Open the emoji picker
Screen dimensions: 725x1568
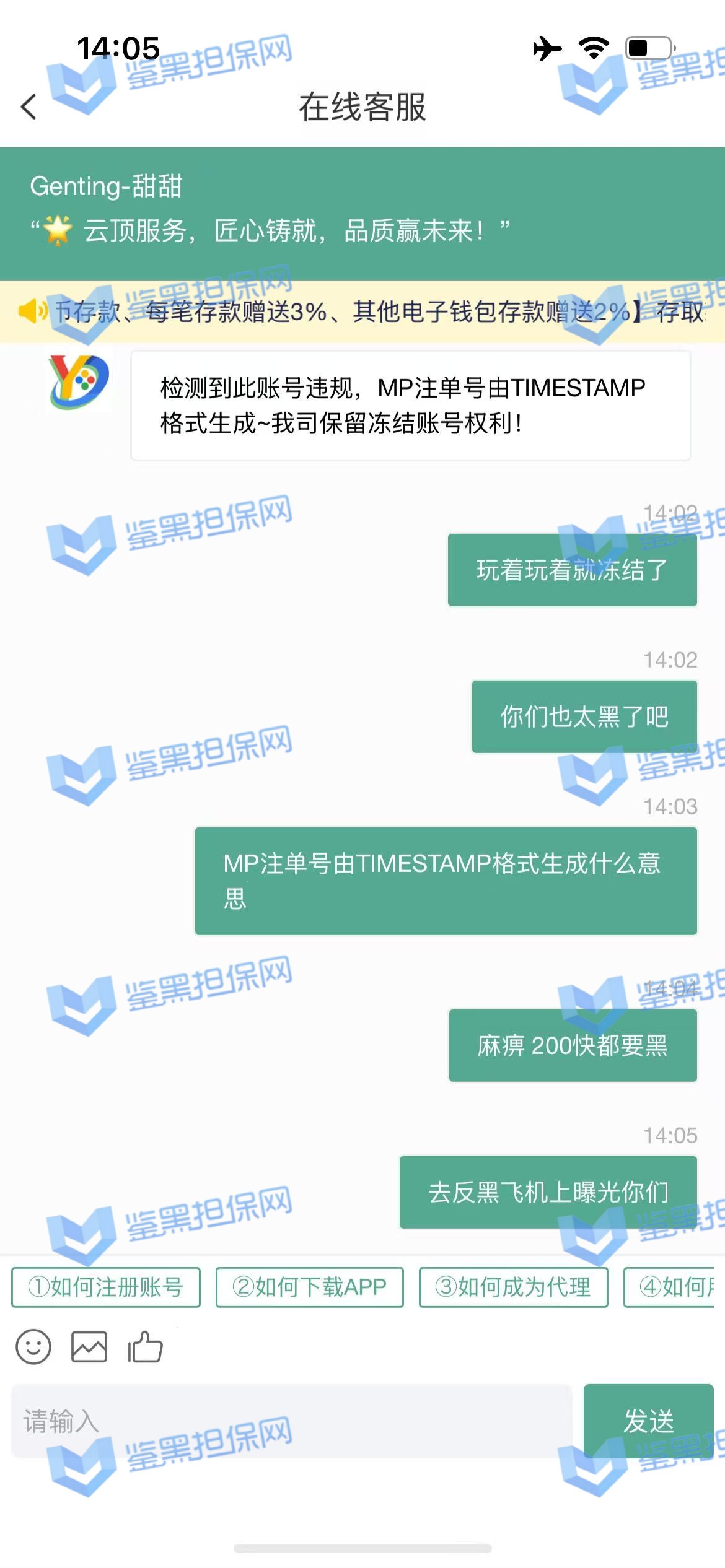pos(33,1347)
